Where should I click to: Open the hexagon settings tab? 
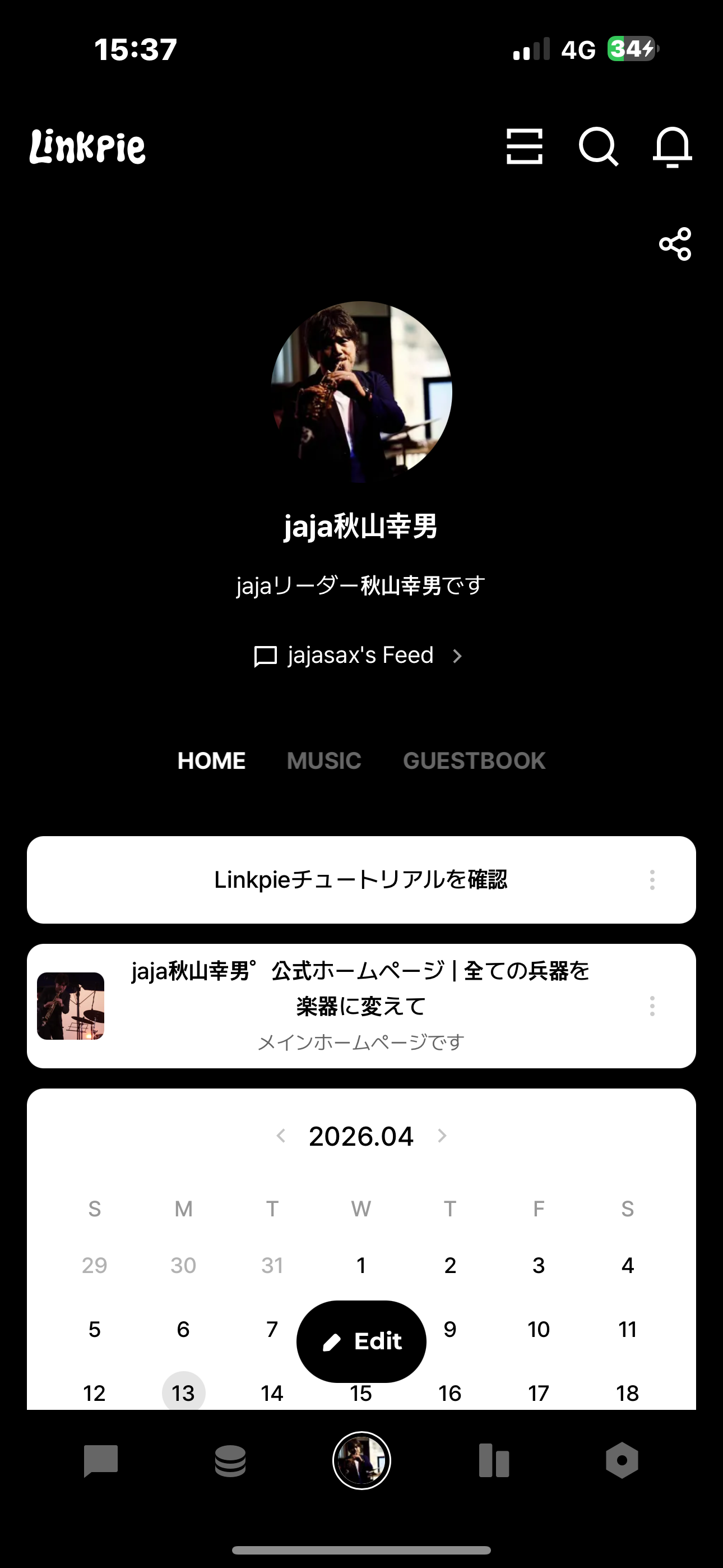point(622,1460)
